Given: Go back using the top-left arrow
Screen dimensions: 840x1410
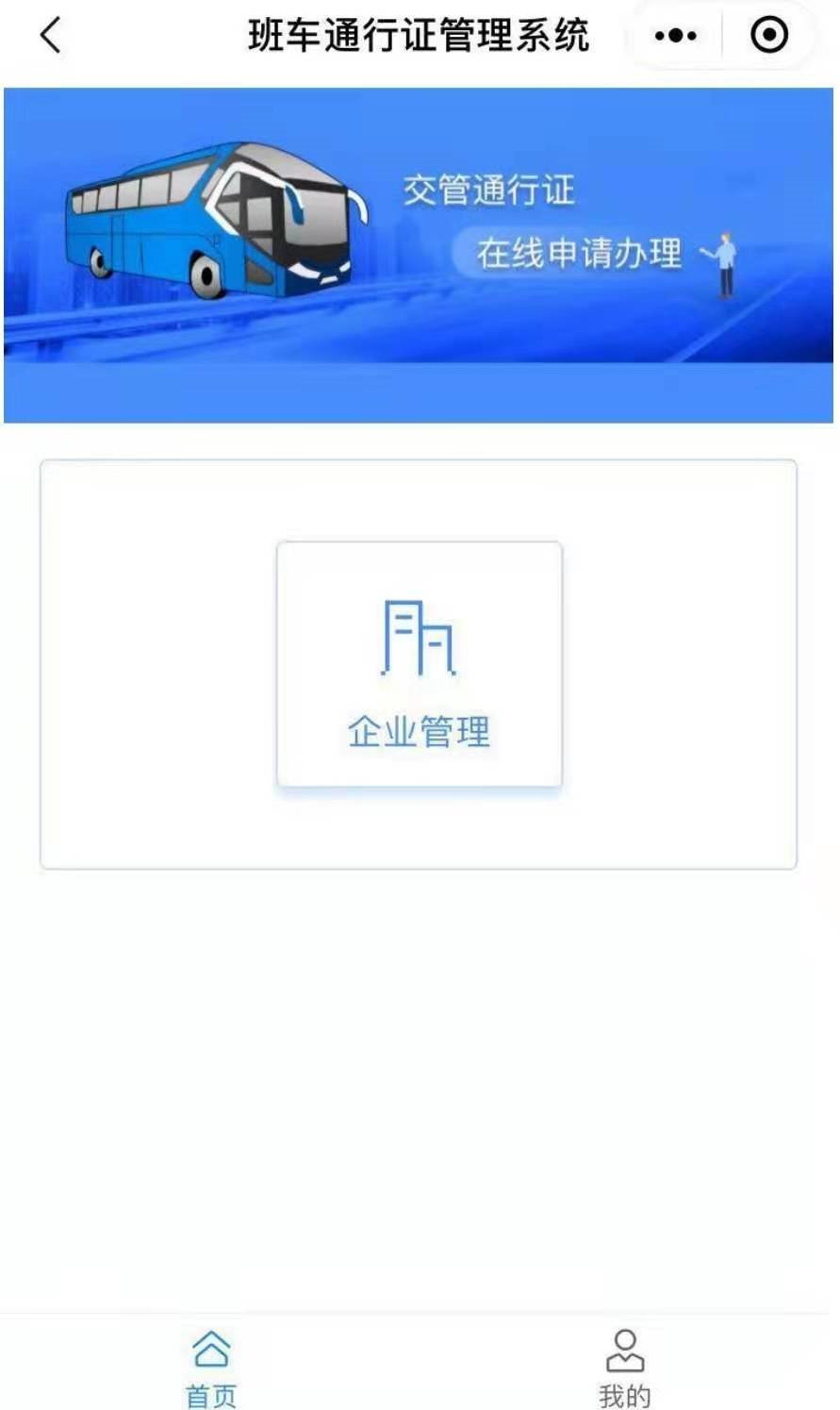Looking at the screenshot, I should [51, 36].
